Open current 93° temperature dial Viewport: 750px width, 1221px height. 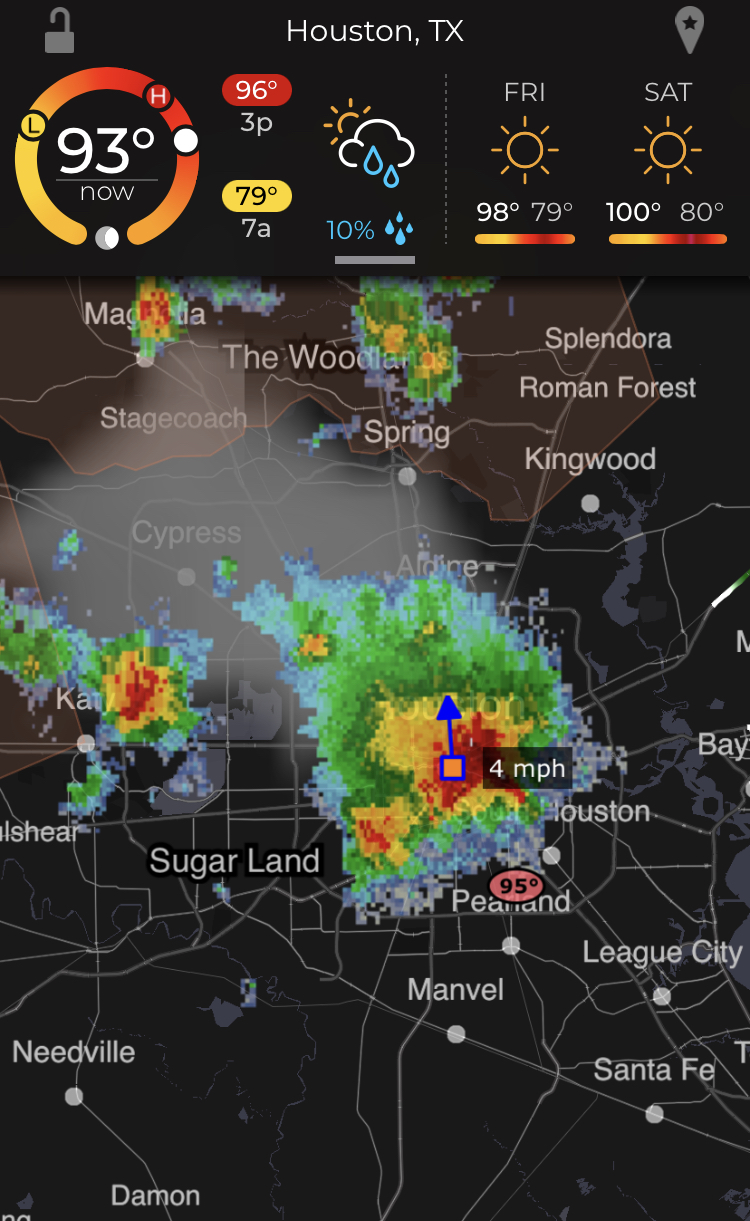pyautogui.click(x=106, y=157)
